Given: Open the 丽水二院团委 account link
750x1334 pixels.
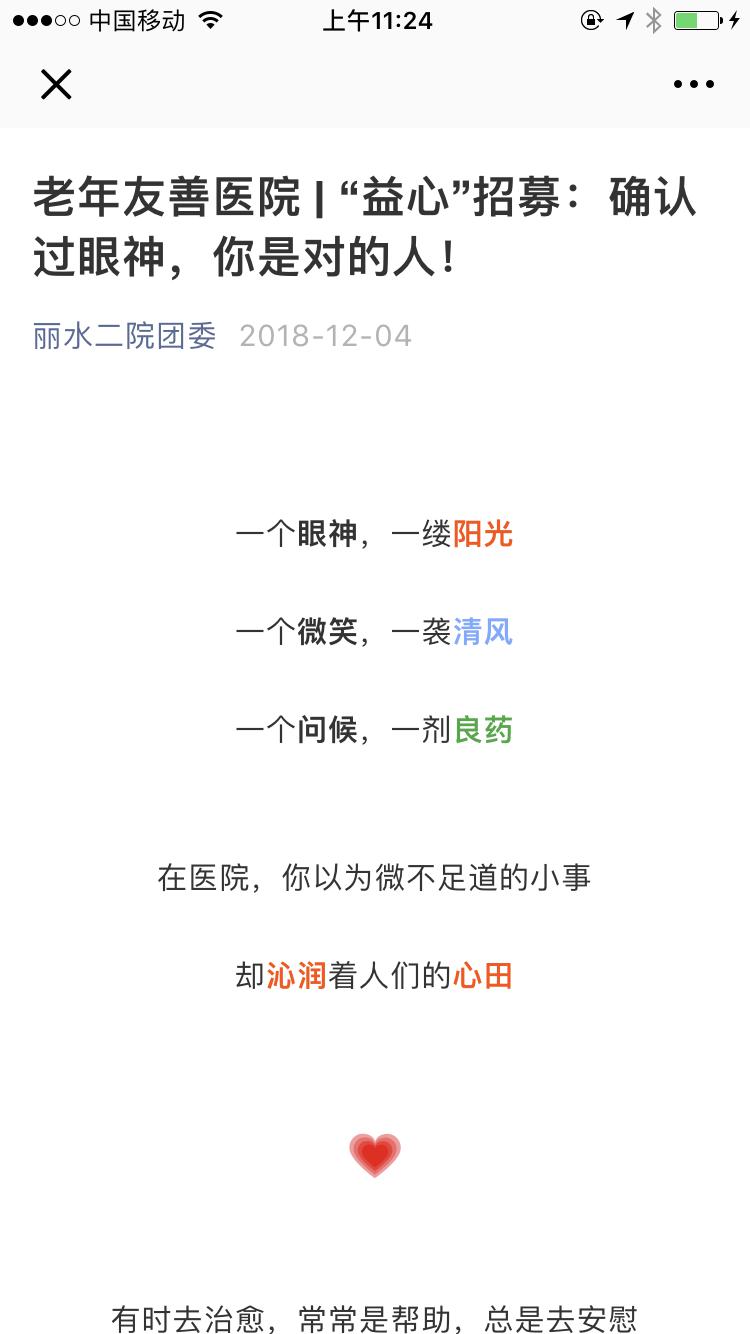Looking at the screenshot, I should click(124, 336).
